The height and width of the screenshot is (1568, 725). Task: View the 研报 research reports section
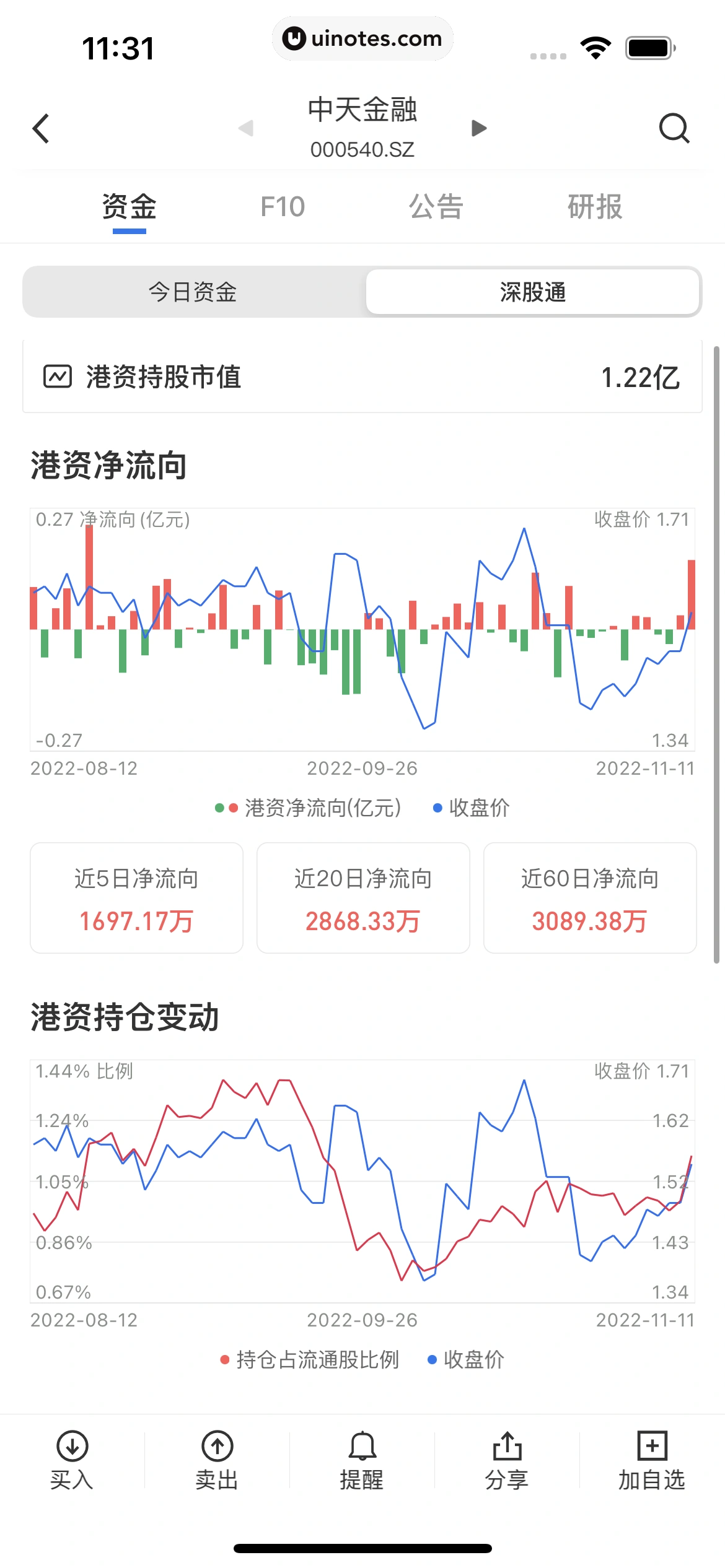(x=595, y=207)
